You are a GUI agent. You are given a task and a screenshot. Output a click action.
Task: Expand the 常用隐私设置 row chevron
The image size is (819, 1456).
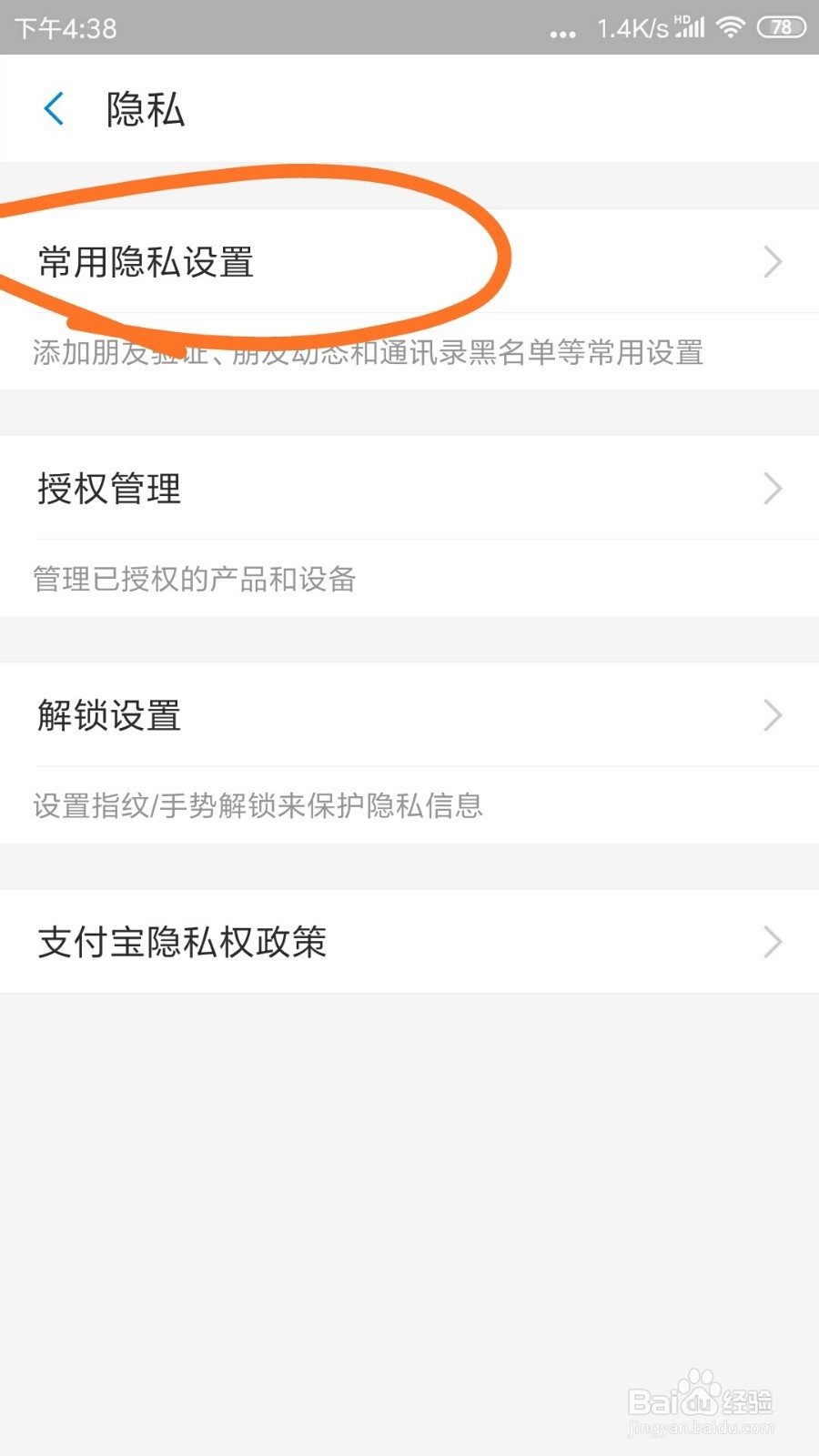(773, 262)
